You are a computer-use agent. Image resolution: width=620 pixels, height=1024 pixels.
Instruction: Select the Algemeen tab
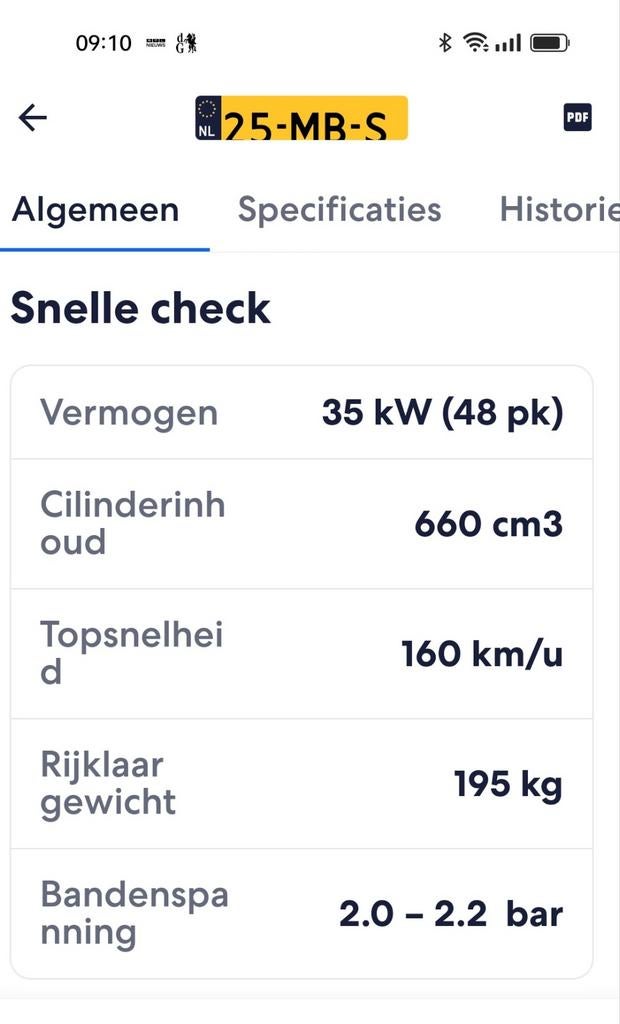[95, 210]
